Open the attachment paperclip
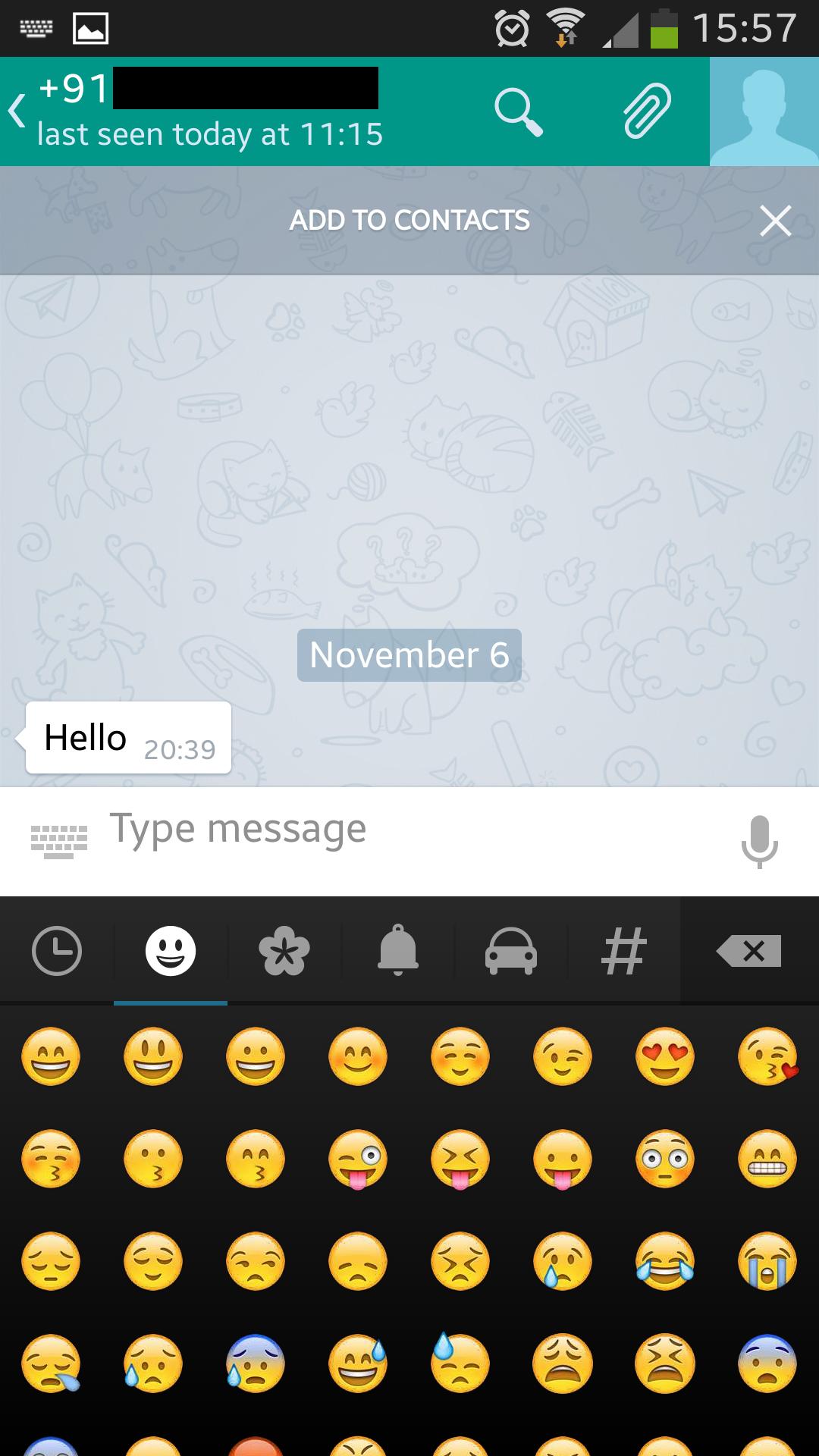819x1456 pixels. pyautogui.click(x=647, y=111)
